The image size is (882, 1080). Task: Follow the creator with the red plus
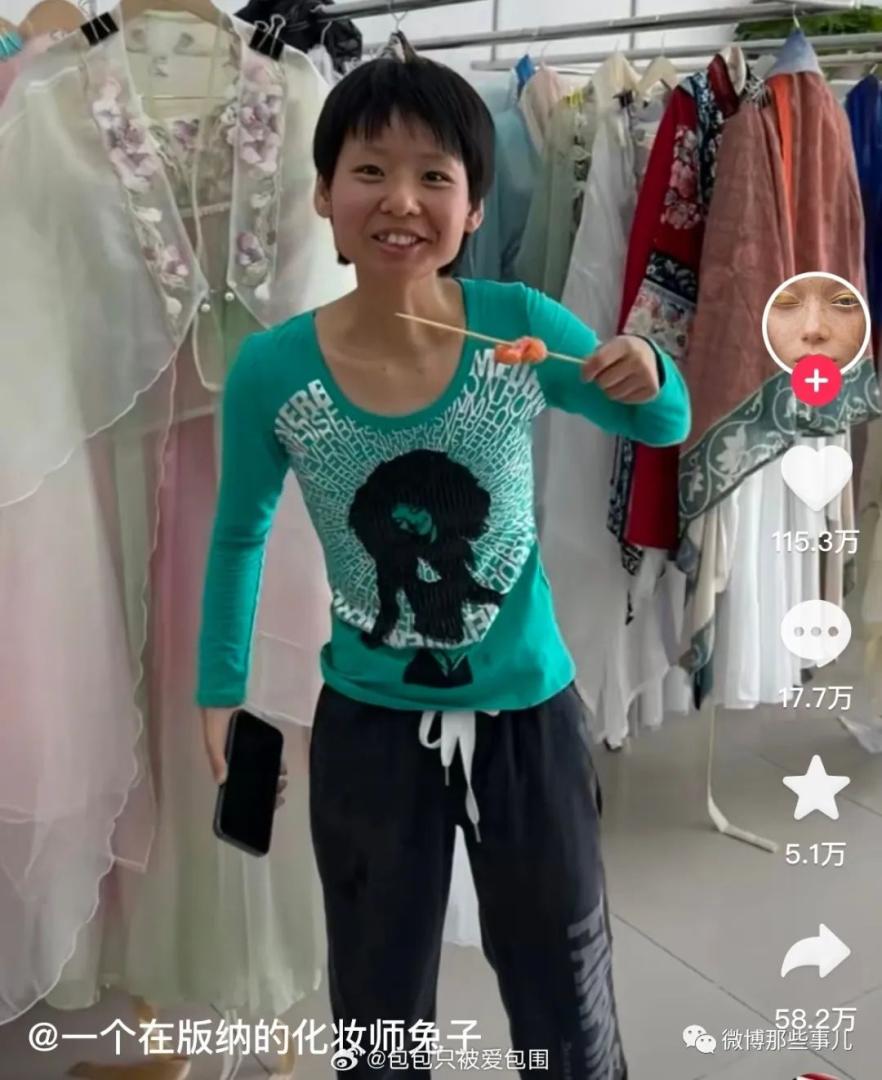coord(816,381)
